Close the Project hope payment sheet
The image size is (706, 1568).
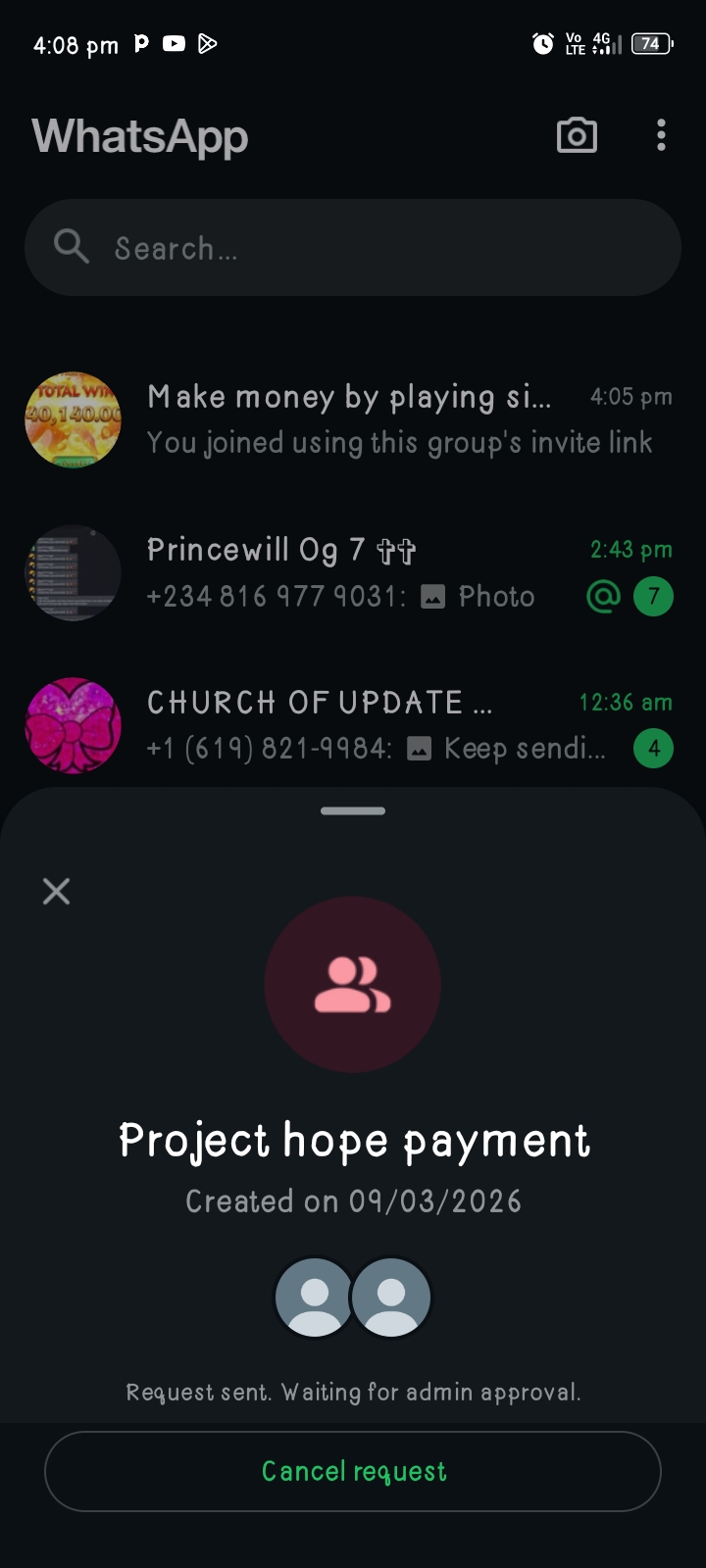[x=57, y=891]
